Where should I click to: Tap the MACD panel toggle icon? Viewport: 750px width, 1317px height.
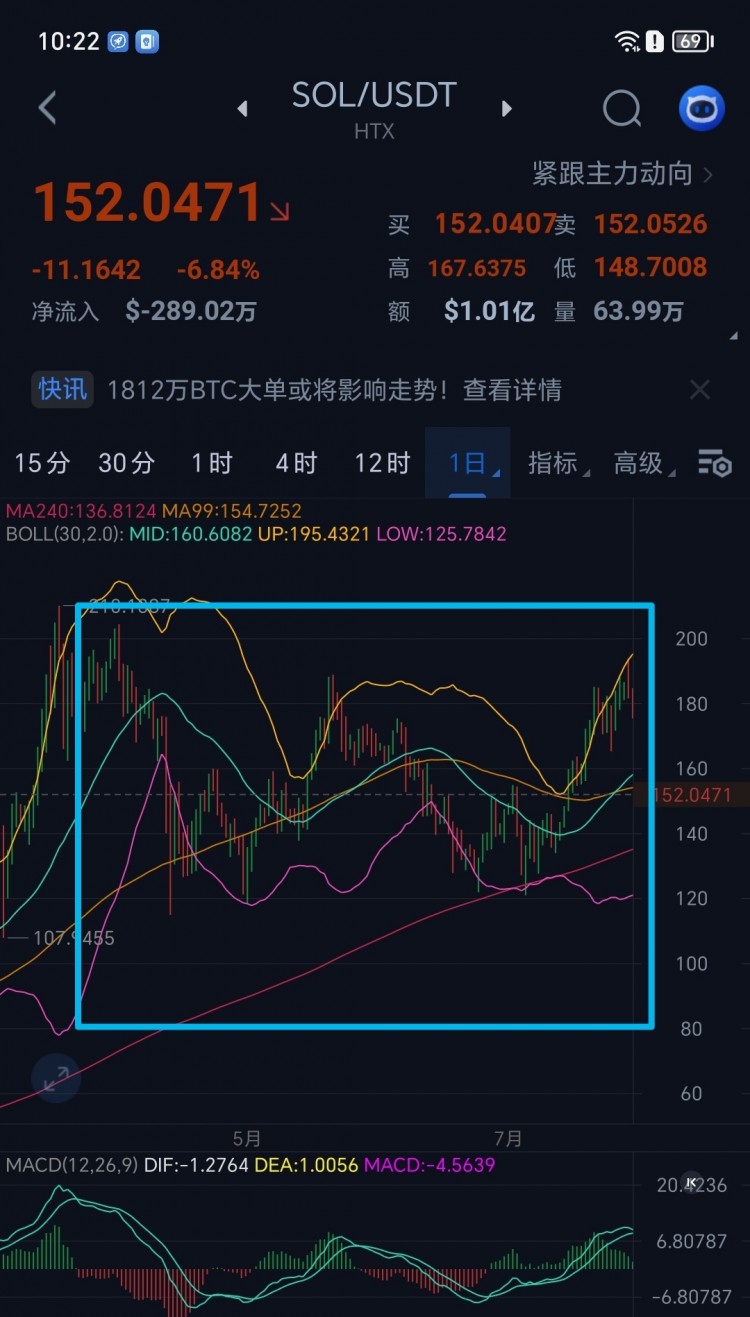point(690,1182)
